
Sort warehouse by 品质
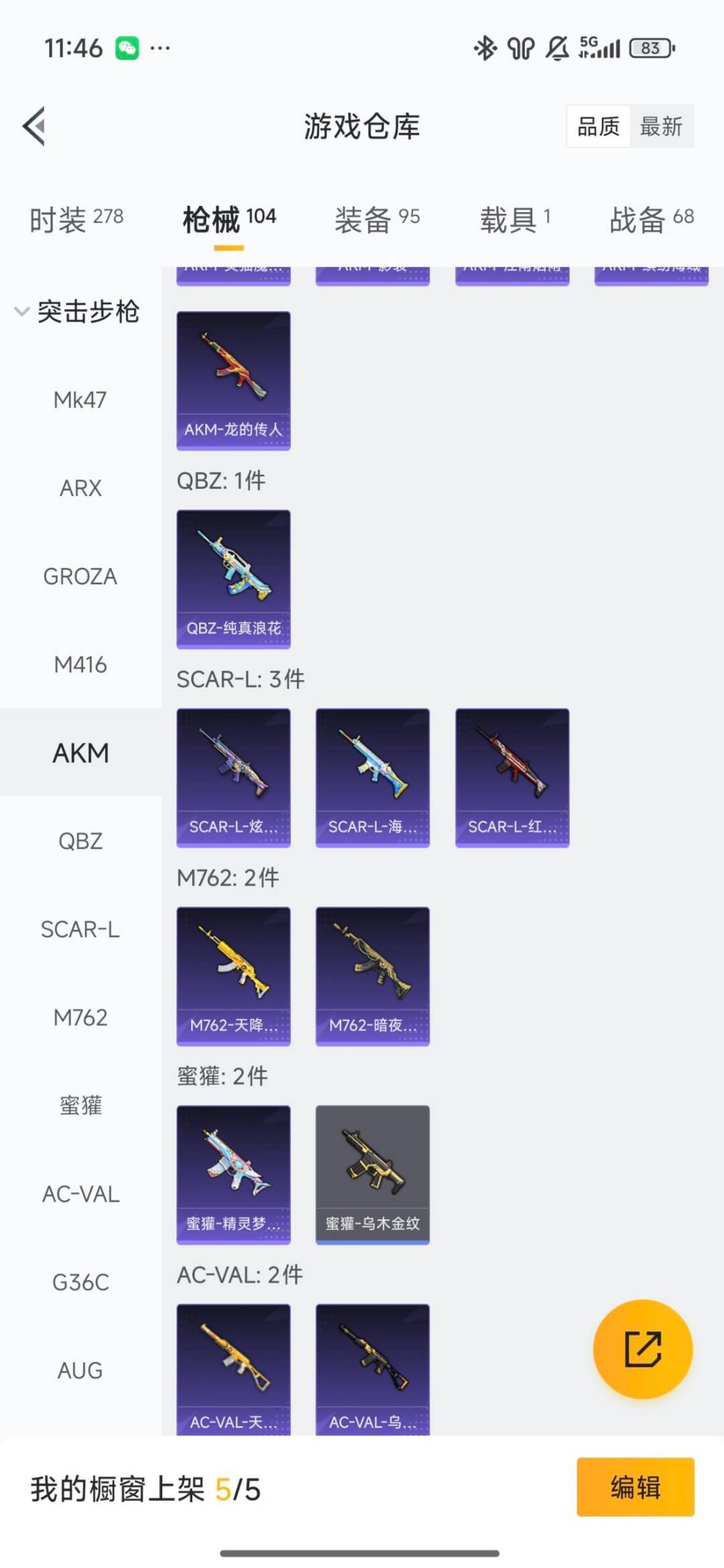599,126
